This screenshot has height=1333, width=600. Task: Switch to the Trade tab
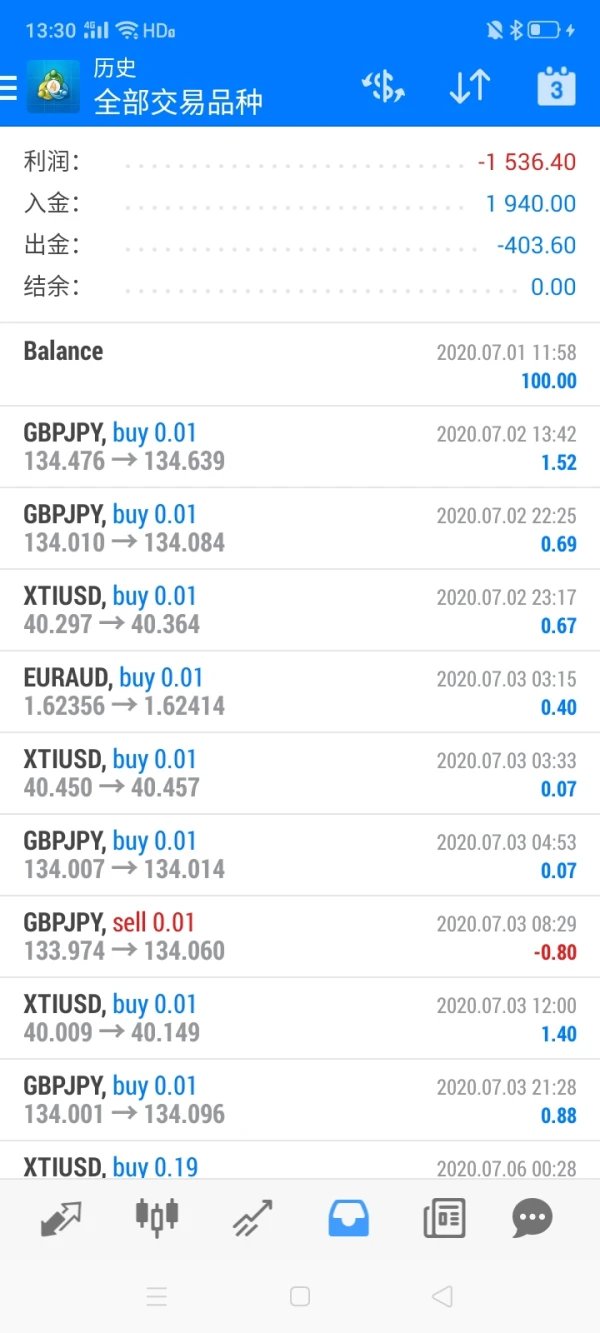[x=253, y=1217]
